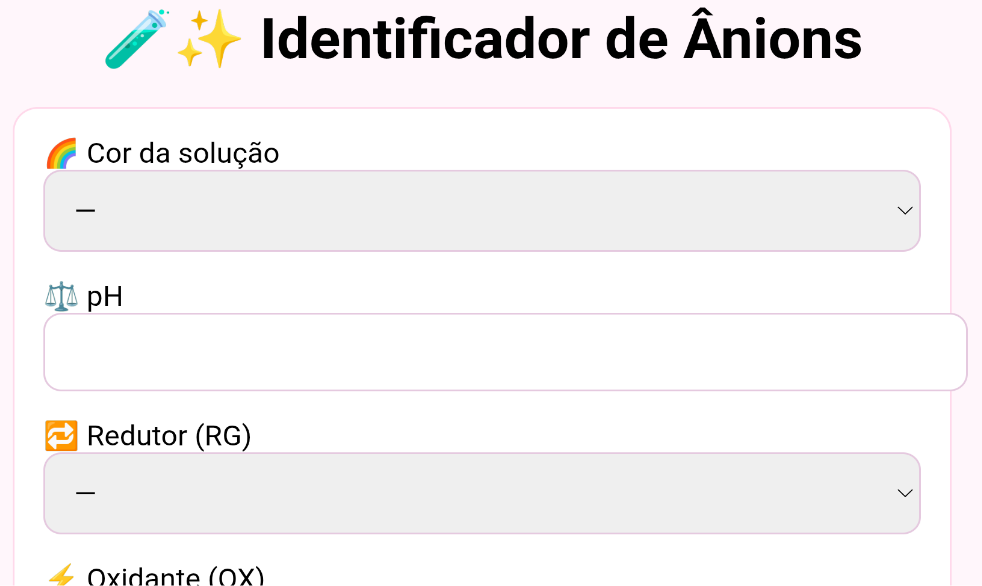
Task: Open the Cor da solução dropdown
Action: [x=481, y=211]
